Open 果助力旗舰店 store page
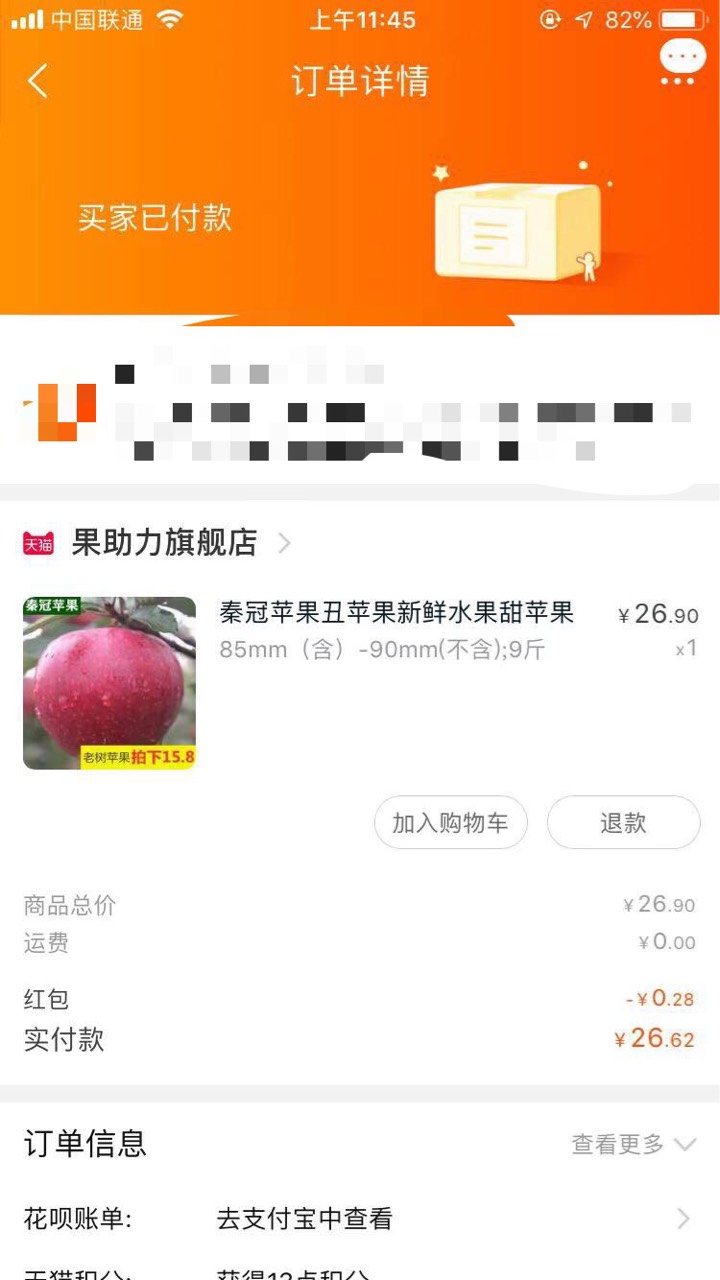The height and width of the screenshot is (1280, 720). tap(165, 543)
